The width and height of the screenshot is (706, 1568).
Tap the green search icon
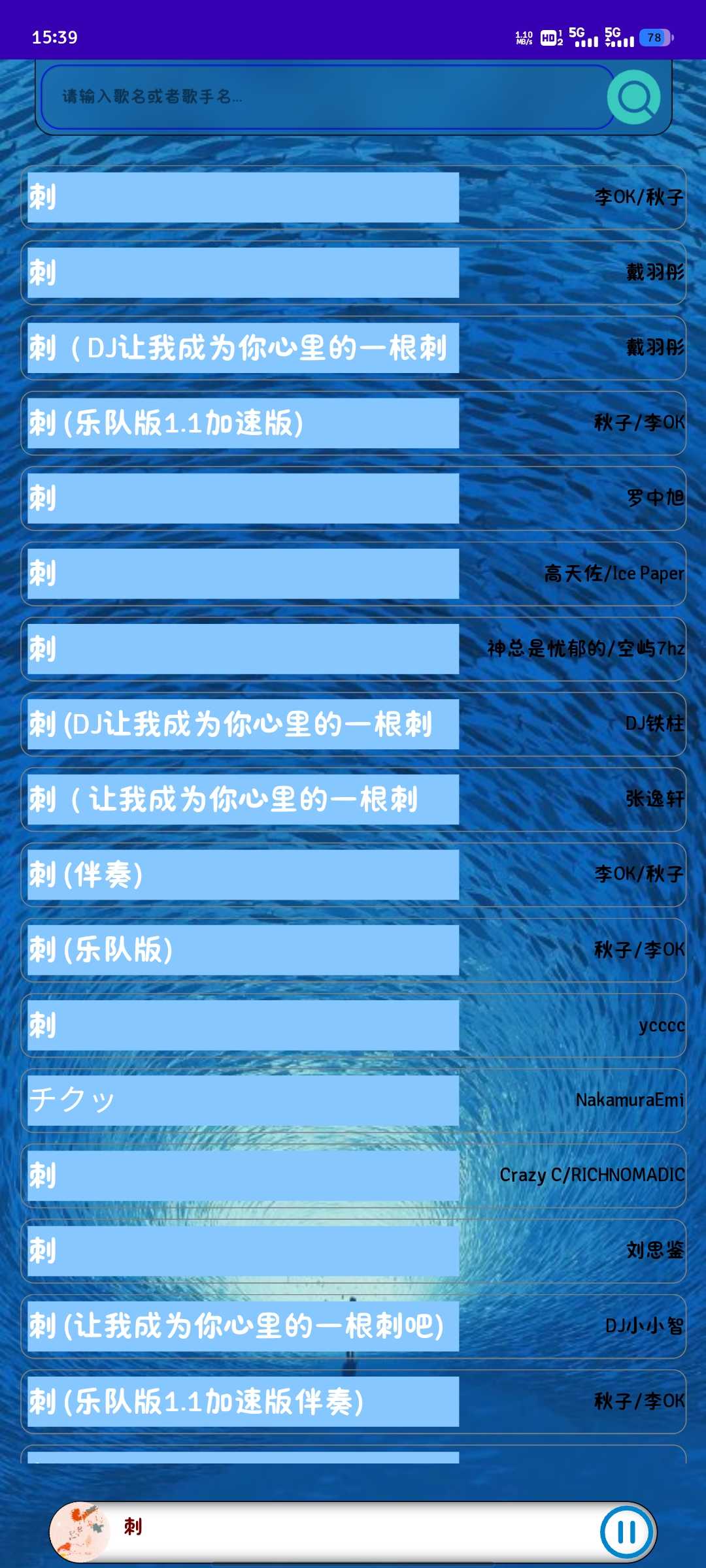(633, 97)
